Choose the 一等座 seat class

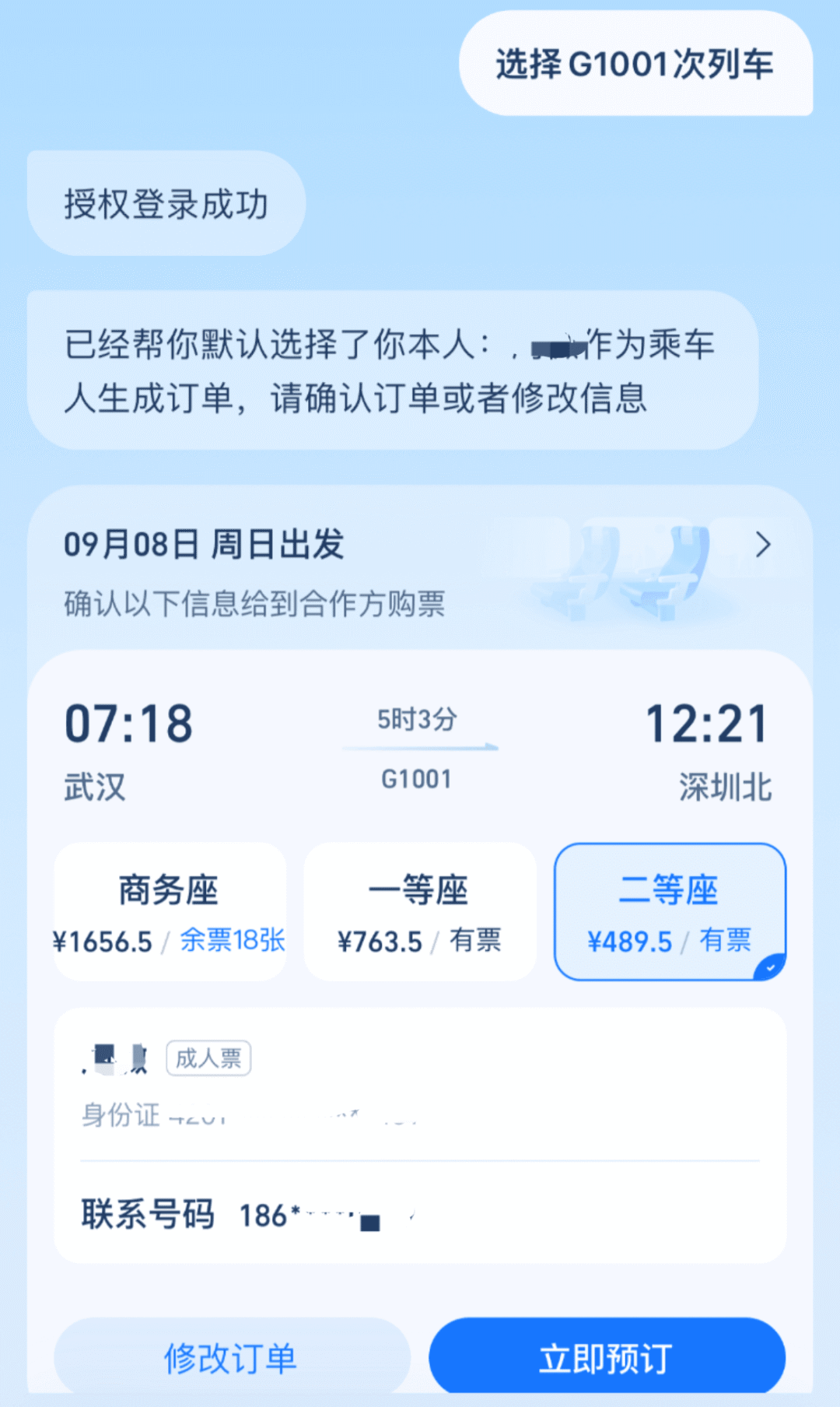point(419,912)
